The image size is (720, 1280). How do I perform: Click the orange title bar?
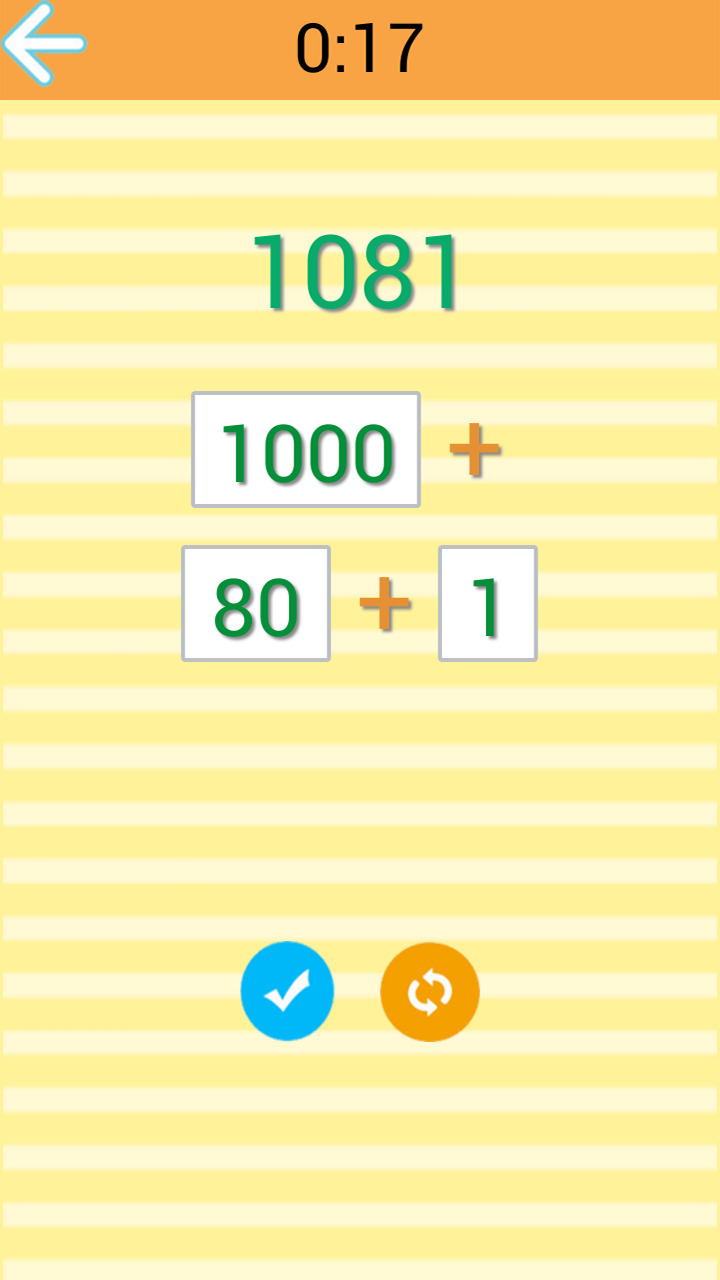point(360,50)
